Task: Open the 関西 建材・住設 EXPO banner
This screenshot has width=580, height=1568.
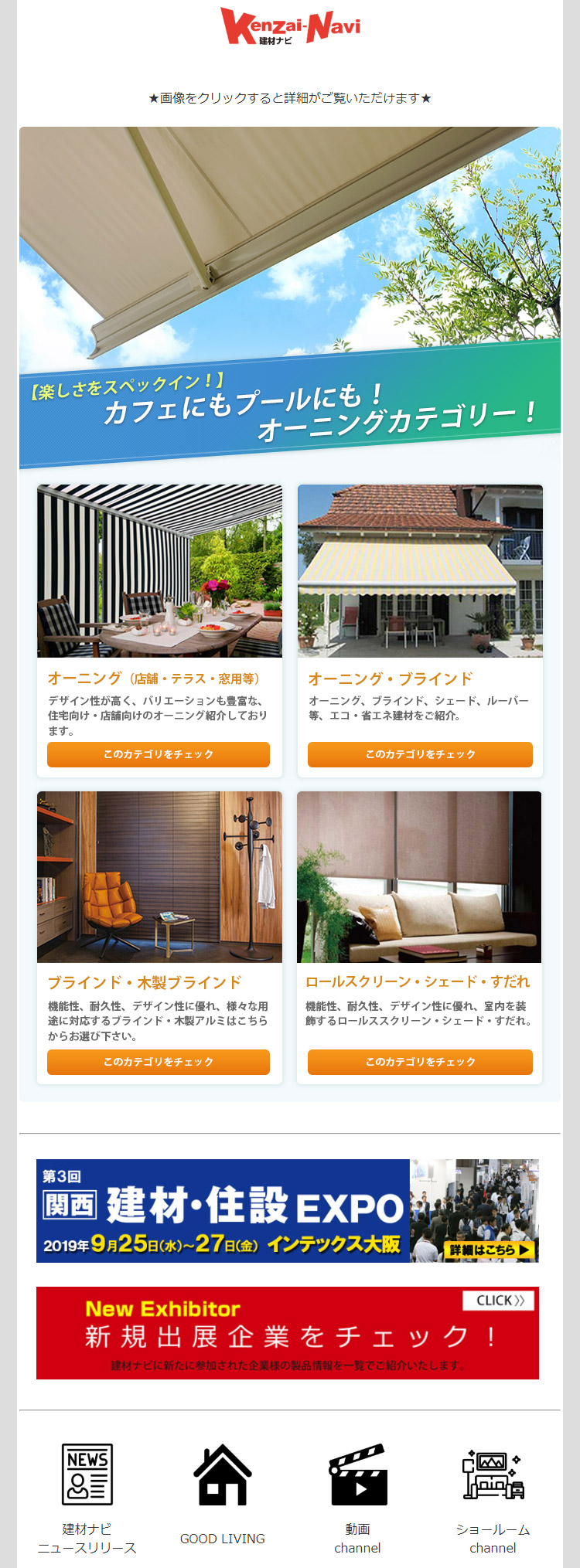Action: click(288, 1210)
